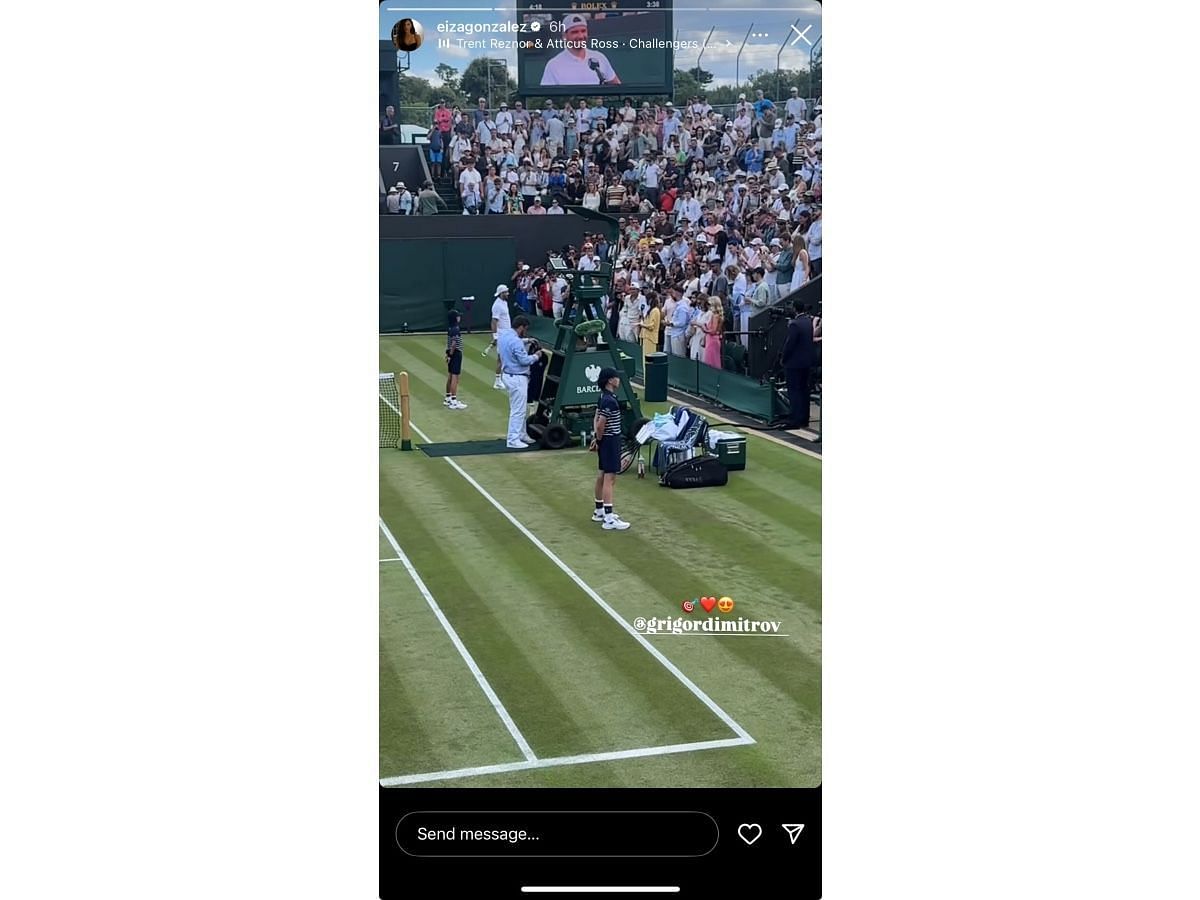1200x900 pixels.
Task: Open eizagonzalez's profile picture
Action: click(407, 35)
